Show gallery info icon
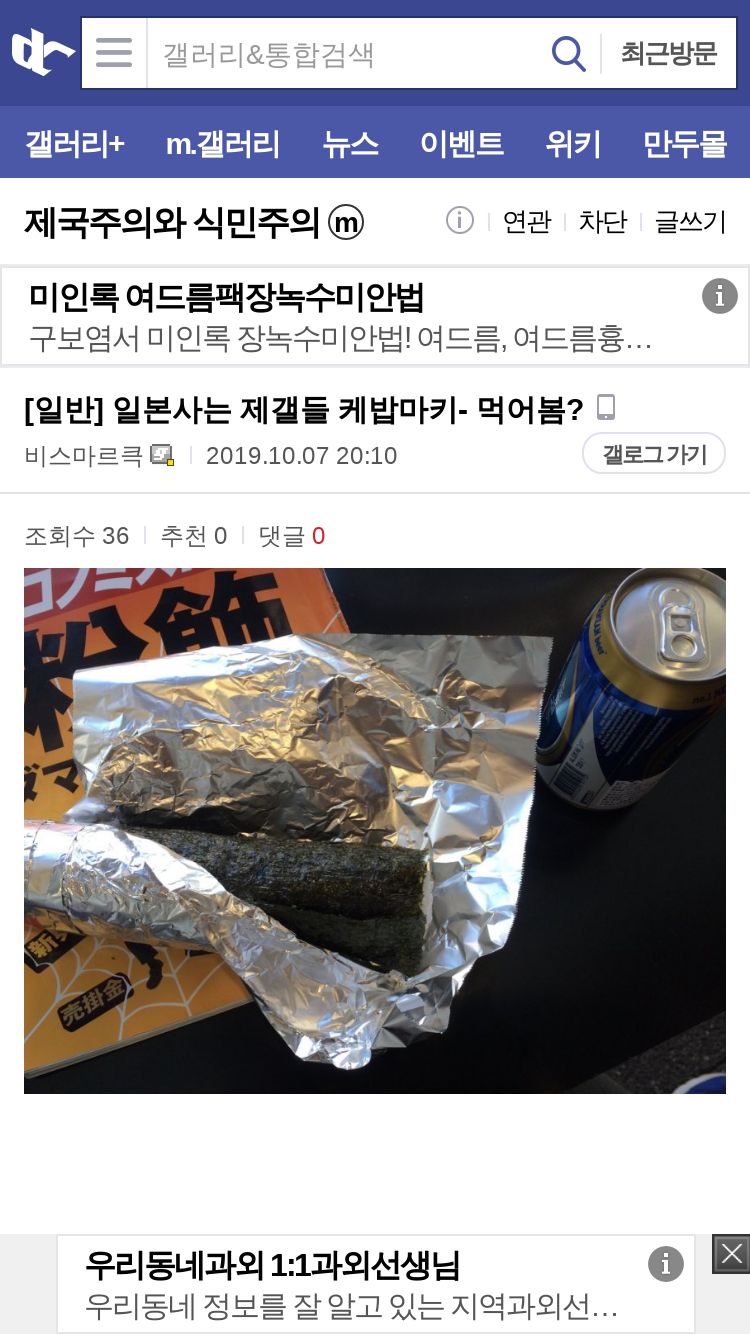Screen dimensions: 750x1334 point(459,220)
